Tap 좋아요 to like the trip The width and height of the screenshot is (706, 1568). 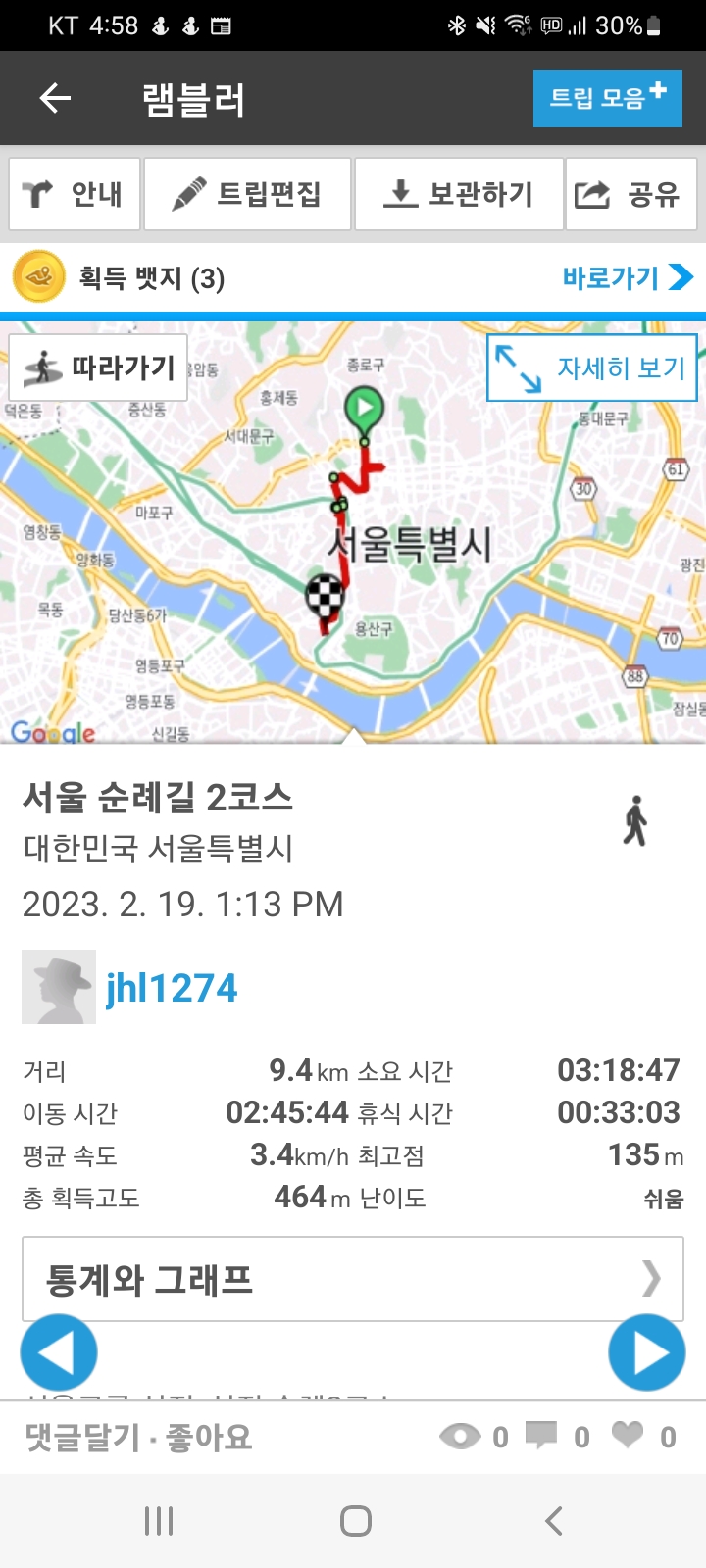pos(209,1438)
